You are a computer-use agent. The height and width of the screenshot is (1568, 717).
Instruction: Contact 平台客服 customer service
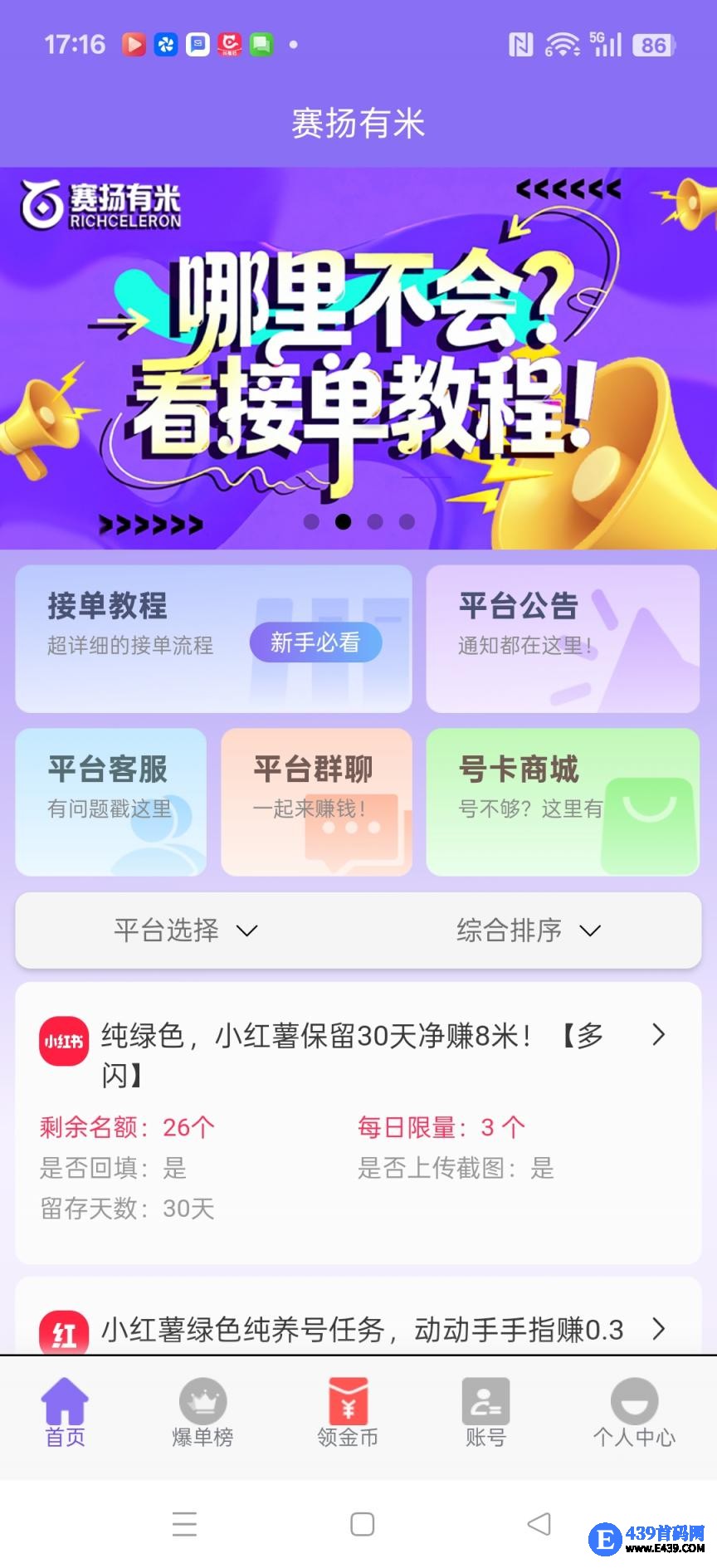(x=110, y=801)
